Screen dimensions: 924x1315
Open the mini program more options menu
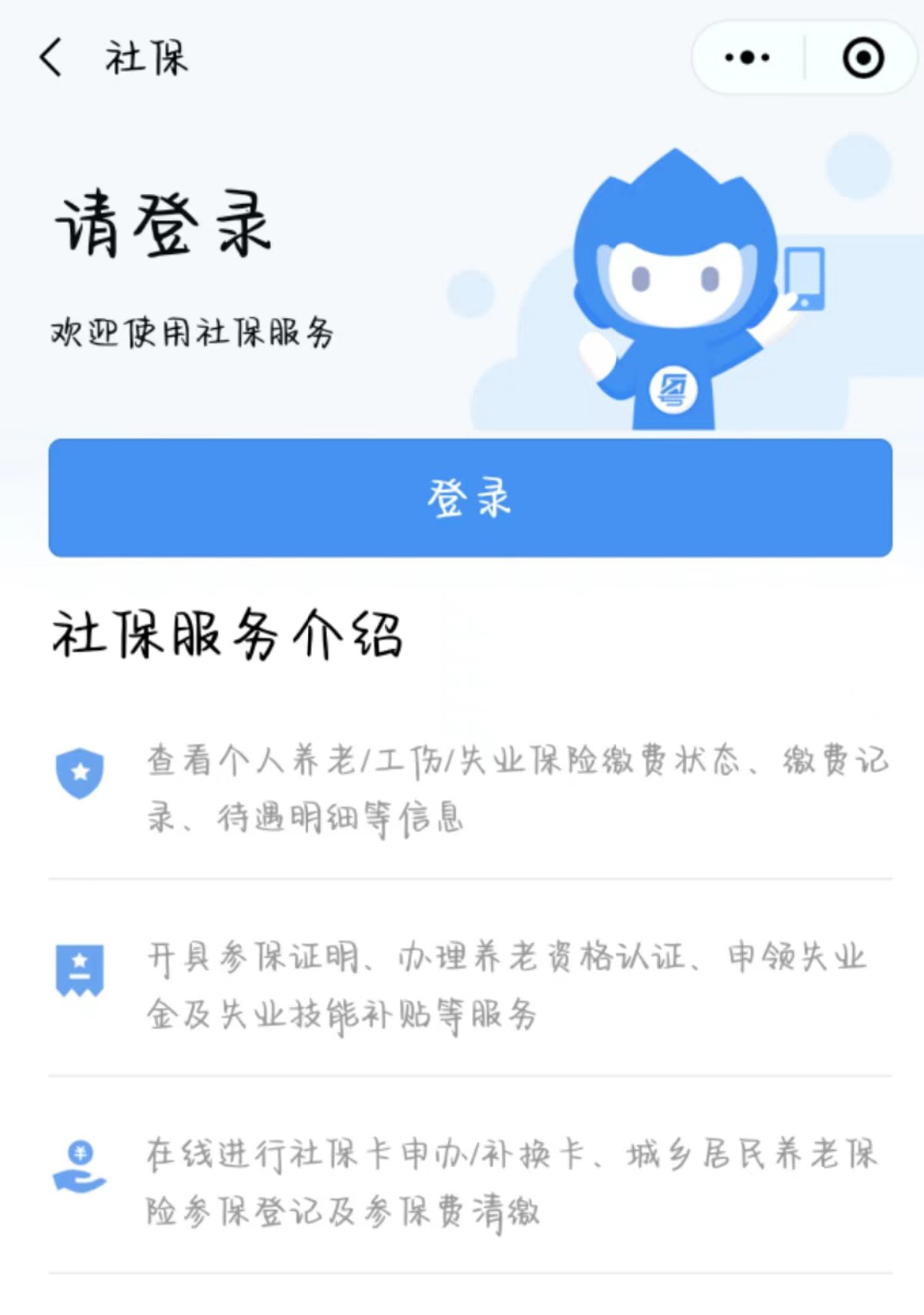coord(747,58)
